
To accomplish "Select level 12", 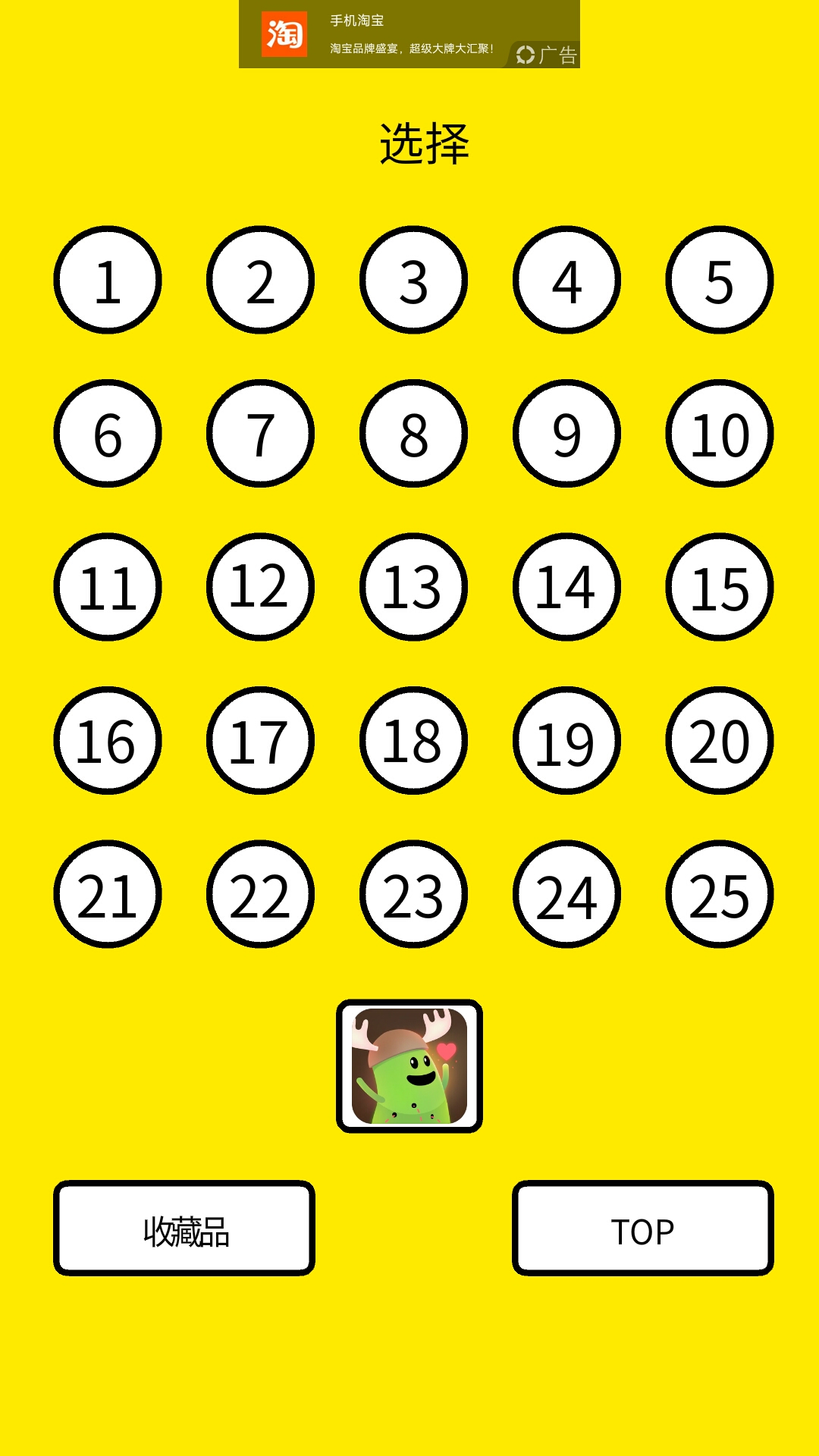I will 260,587.
